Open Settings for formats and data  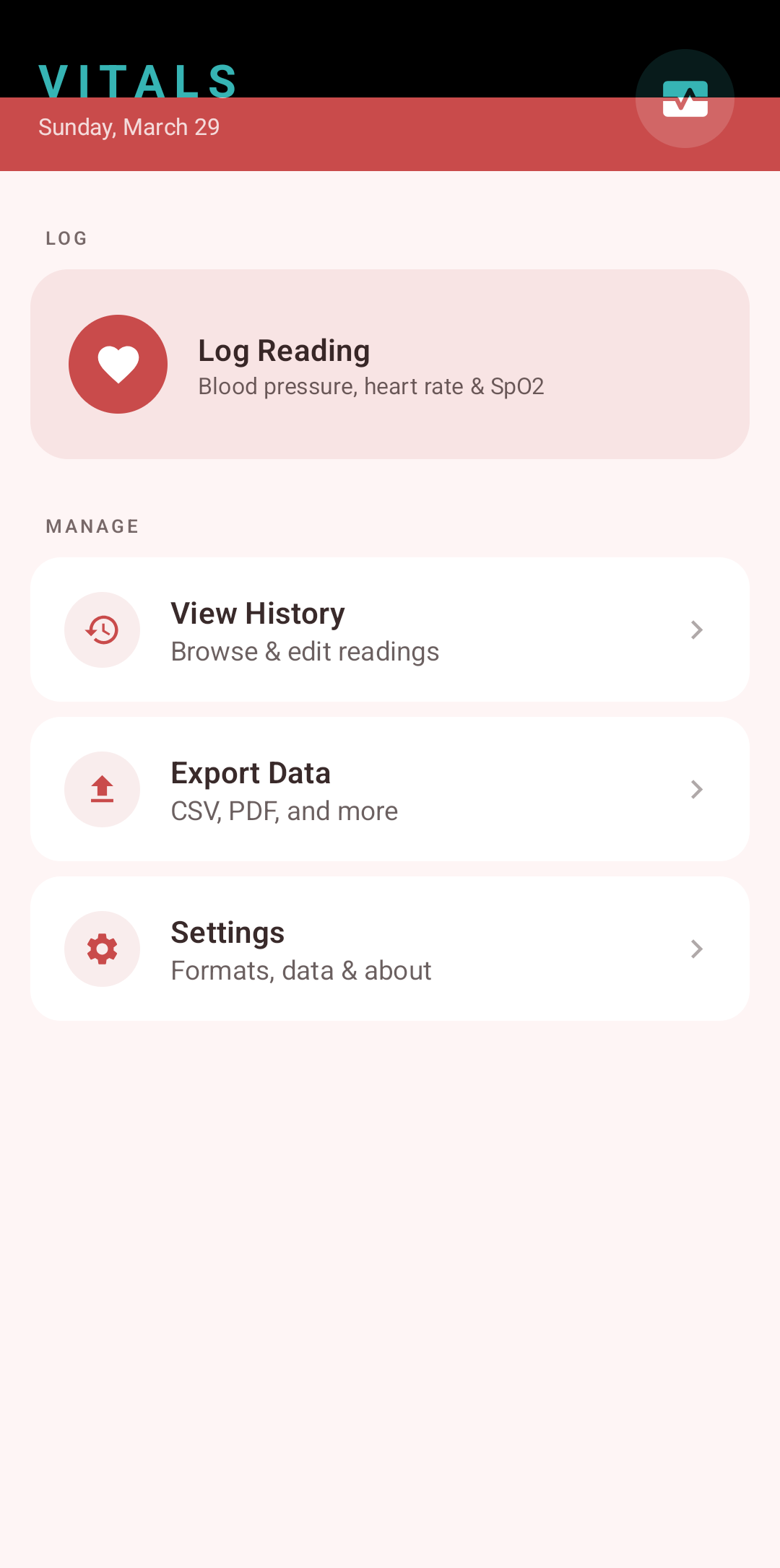pos(390,949)
